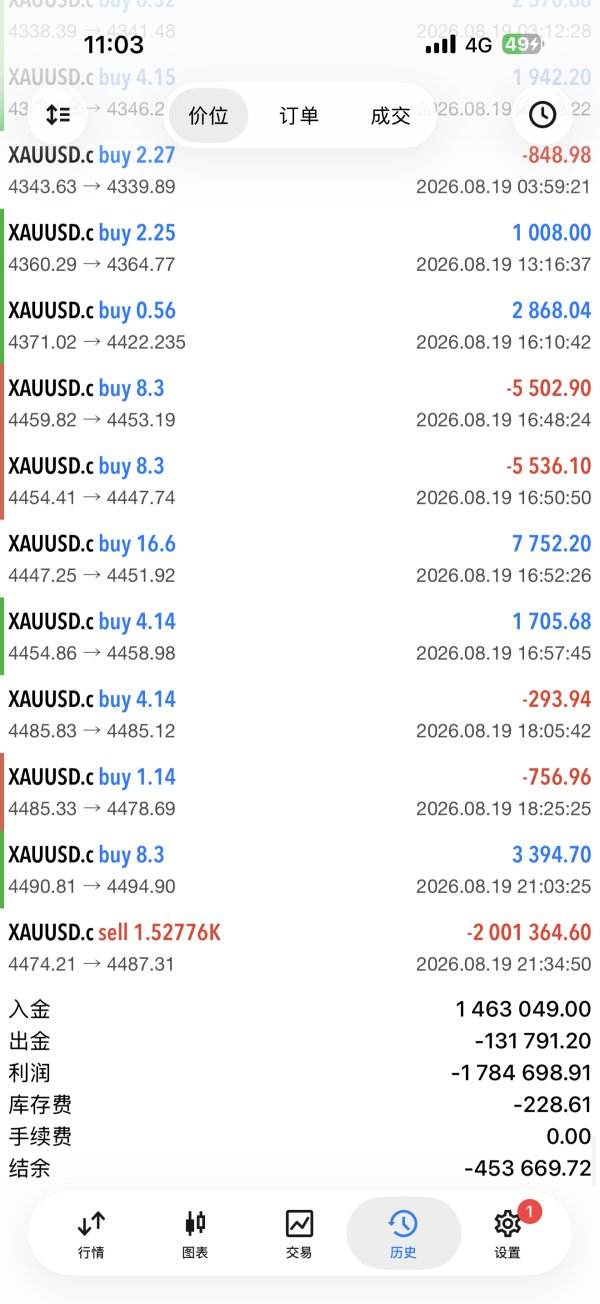Select the 历史 tab
Screen dimensions: 600x1304
[x=403, y=1233]
